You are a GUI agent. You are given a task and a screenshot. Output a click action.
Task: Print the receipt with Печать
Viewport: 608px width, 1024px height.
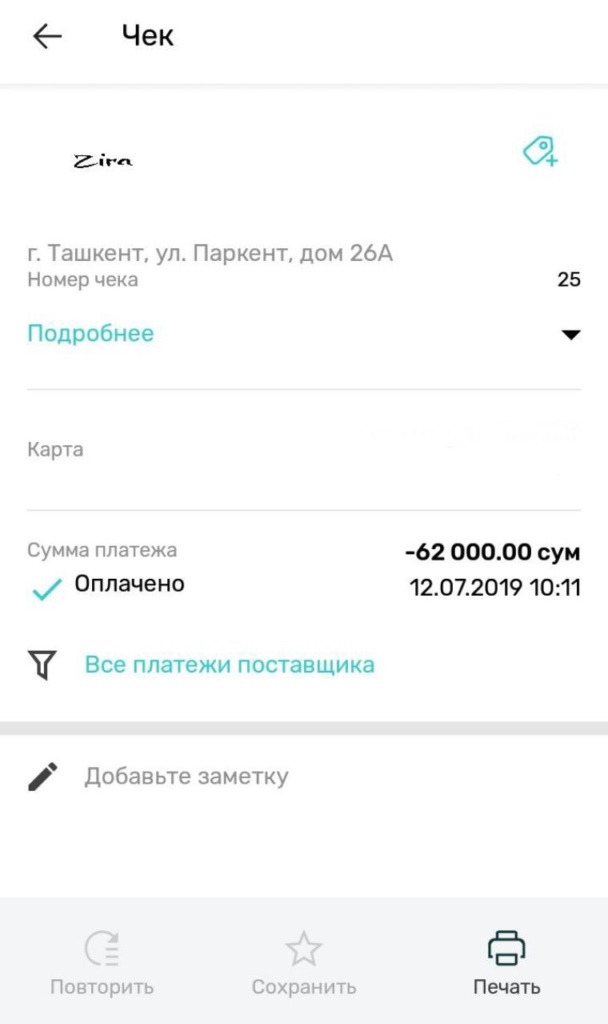[x=506, y=961]
